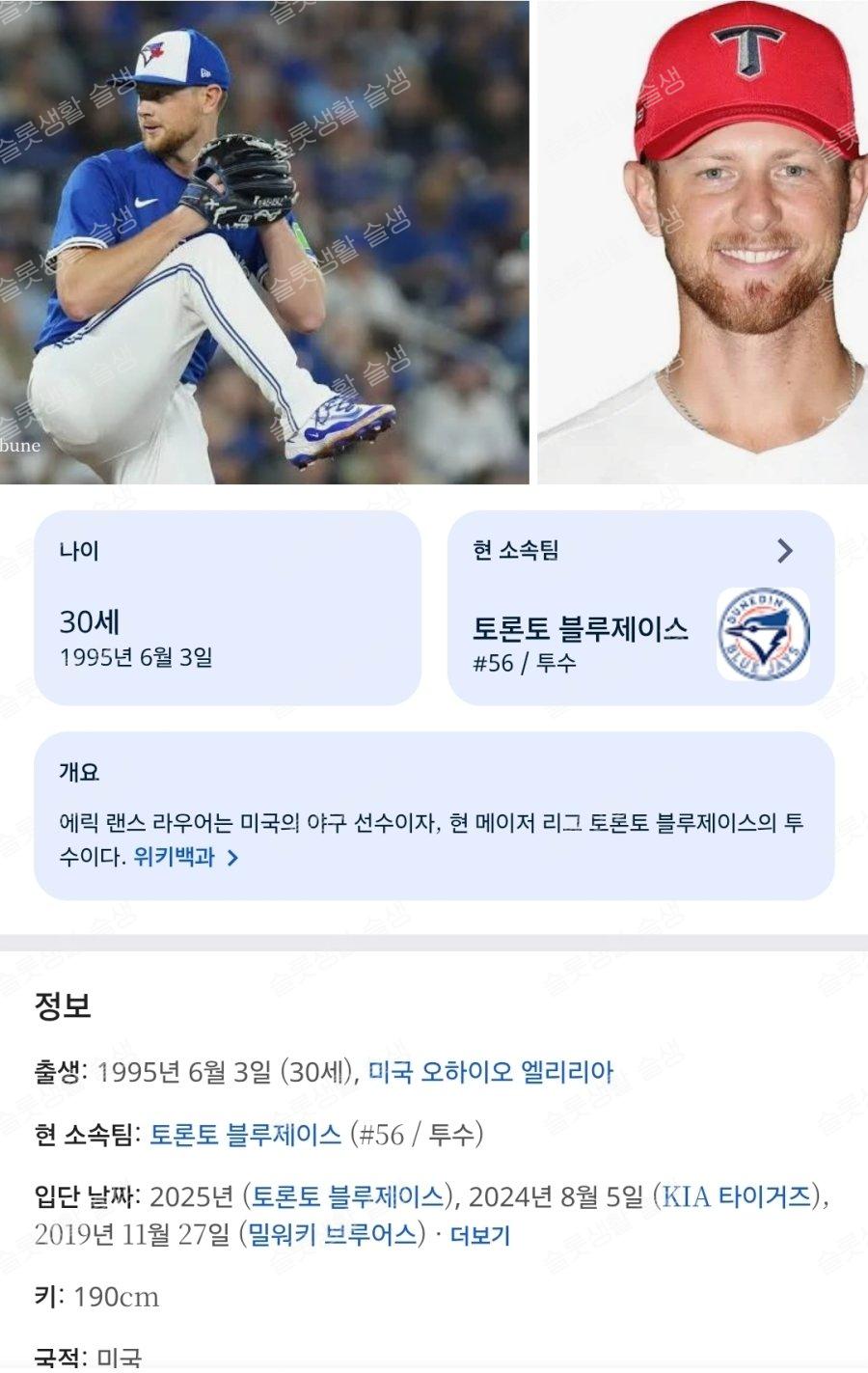Viewport: 868px width, 1373px height.
Task: Open the pitching action photo
Action: tap(264, 241)
